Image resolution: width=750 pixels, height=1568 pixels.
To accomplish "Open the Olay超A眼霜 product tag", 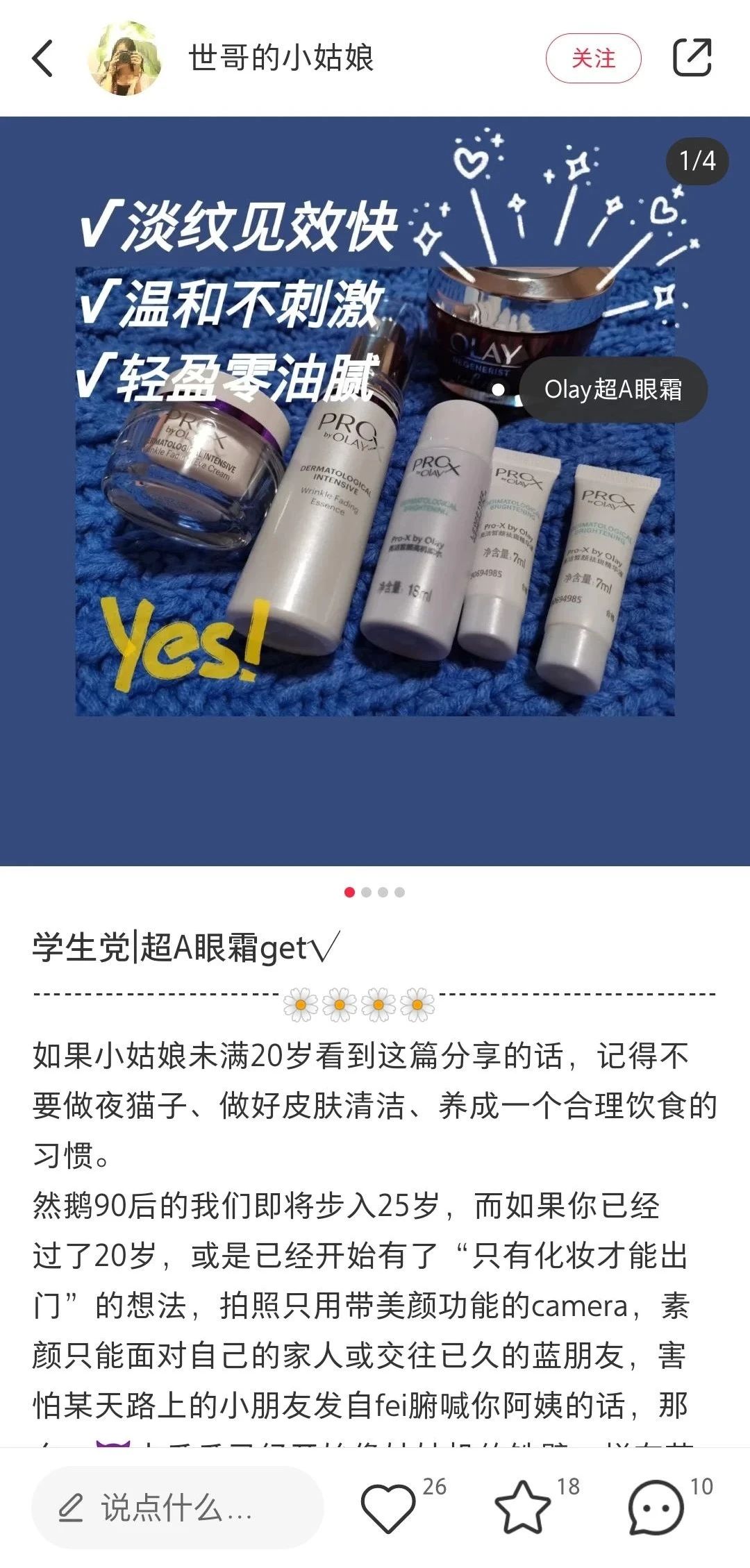I will point(612,389).
